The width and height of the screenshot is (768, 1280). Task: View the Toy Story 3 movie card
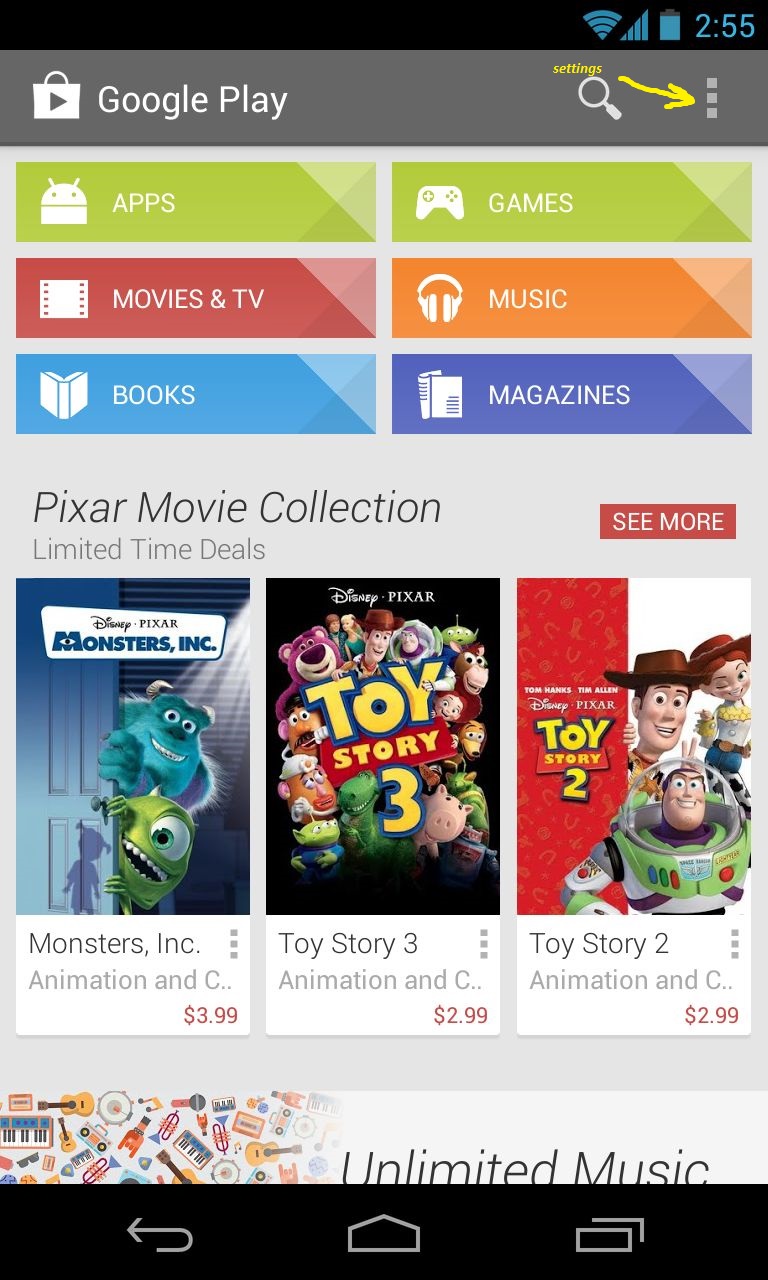383,746
